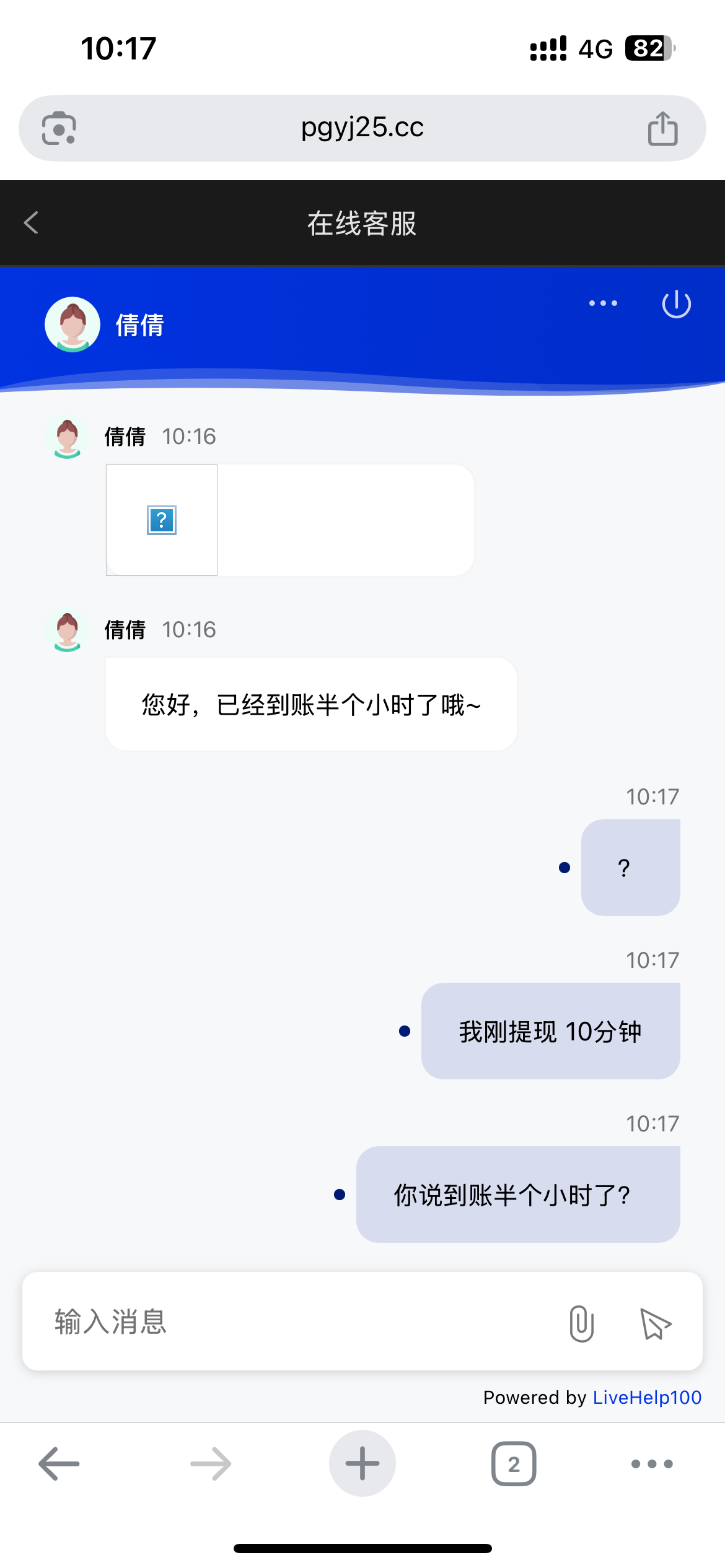Open the camera scan icon in address bar

59,129
